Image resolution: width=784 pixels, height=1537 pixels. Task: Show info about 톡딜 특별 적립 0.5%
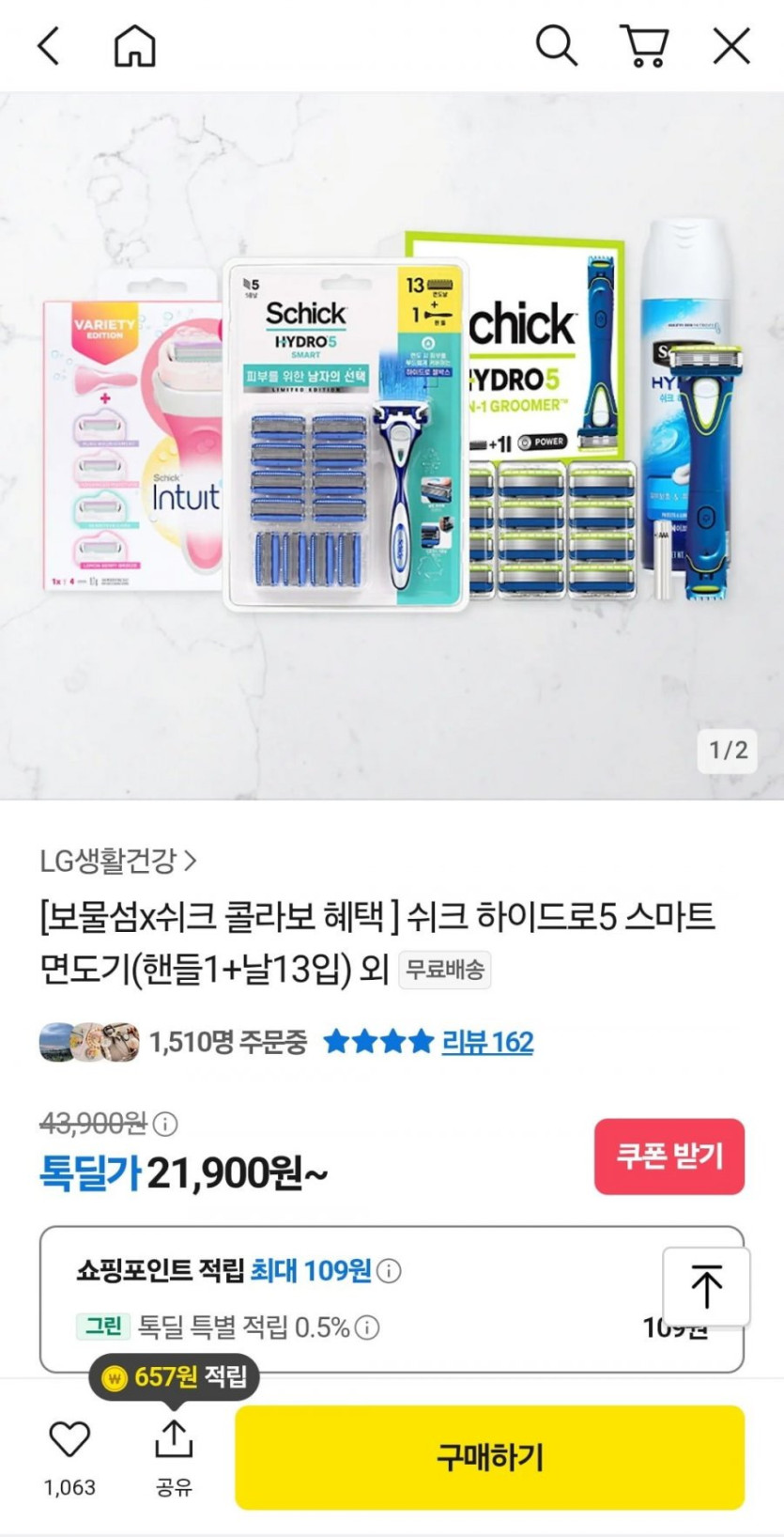367,1327
